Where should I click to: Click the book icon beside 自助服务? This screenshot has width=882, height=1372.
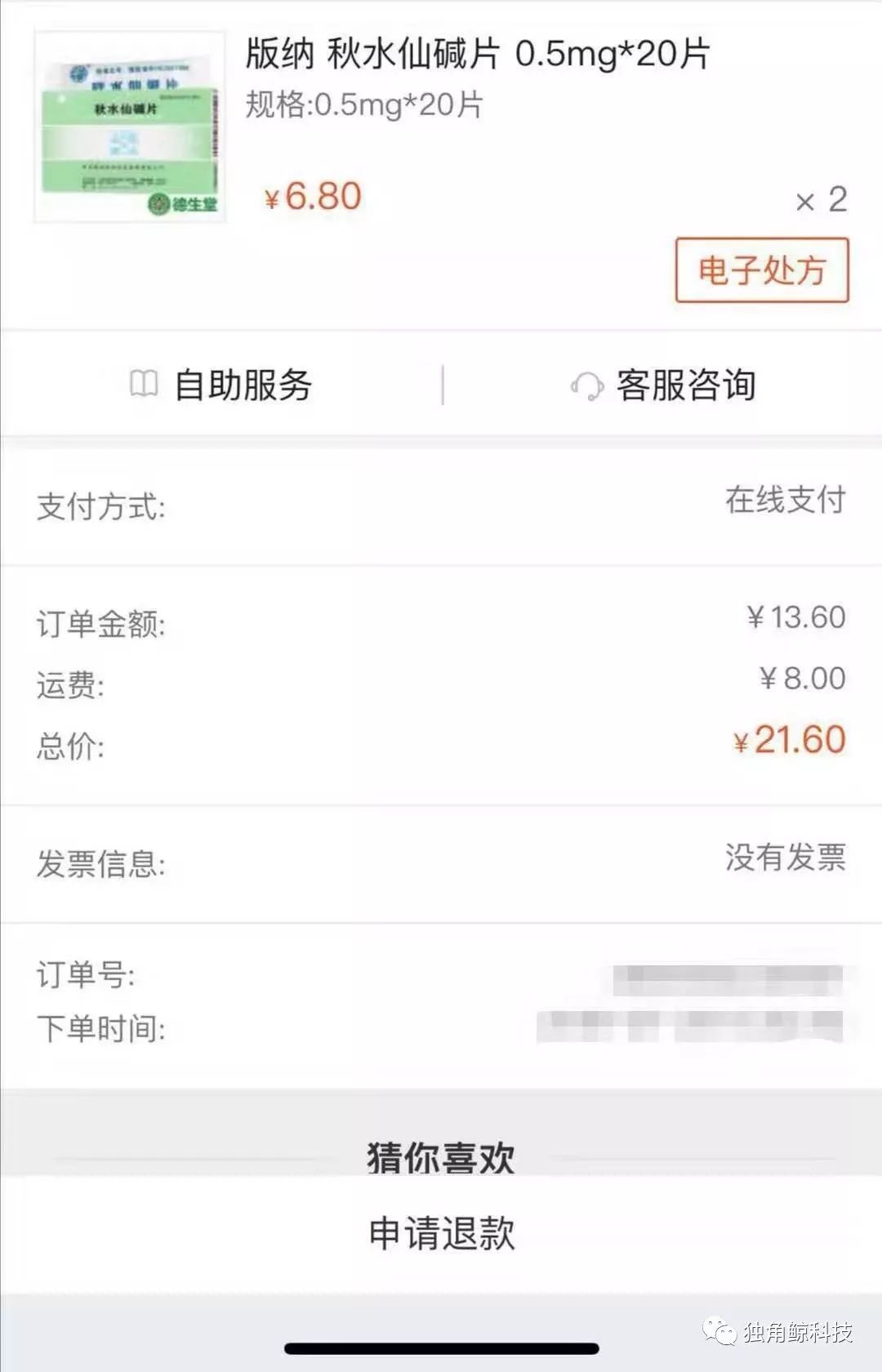[145, 385]
